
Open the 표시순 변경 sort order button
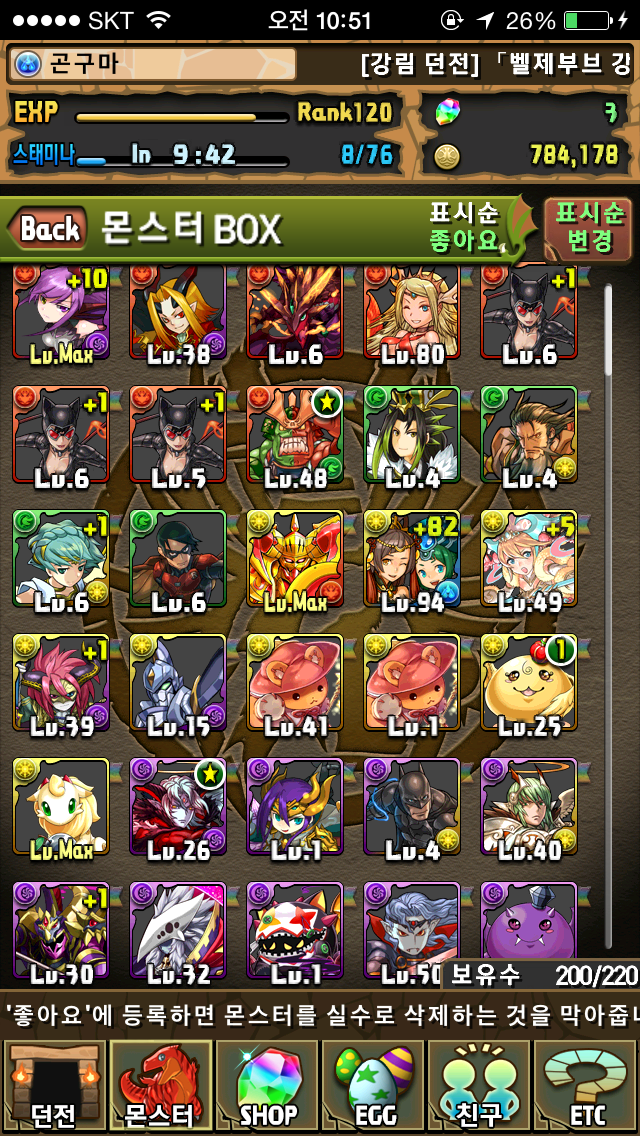tap(589, 226)
